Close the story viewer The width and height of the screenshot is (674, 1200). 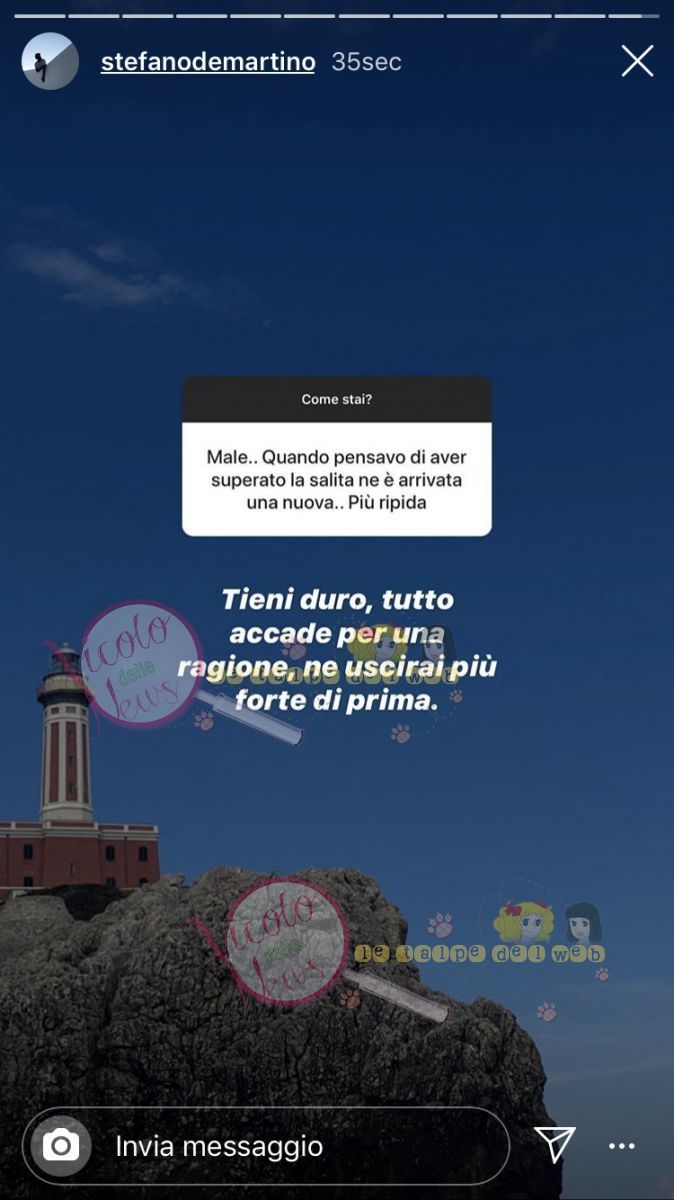point(637,61)
